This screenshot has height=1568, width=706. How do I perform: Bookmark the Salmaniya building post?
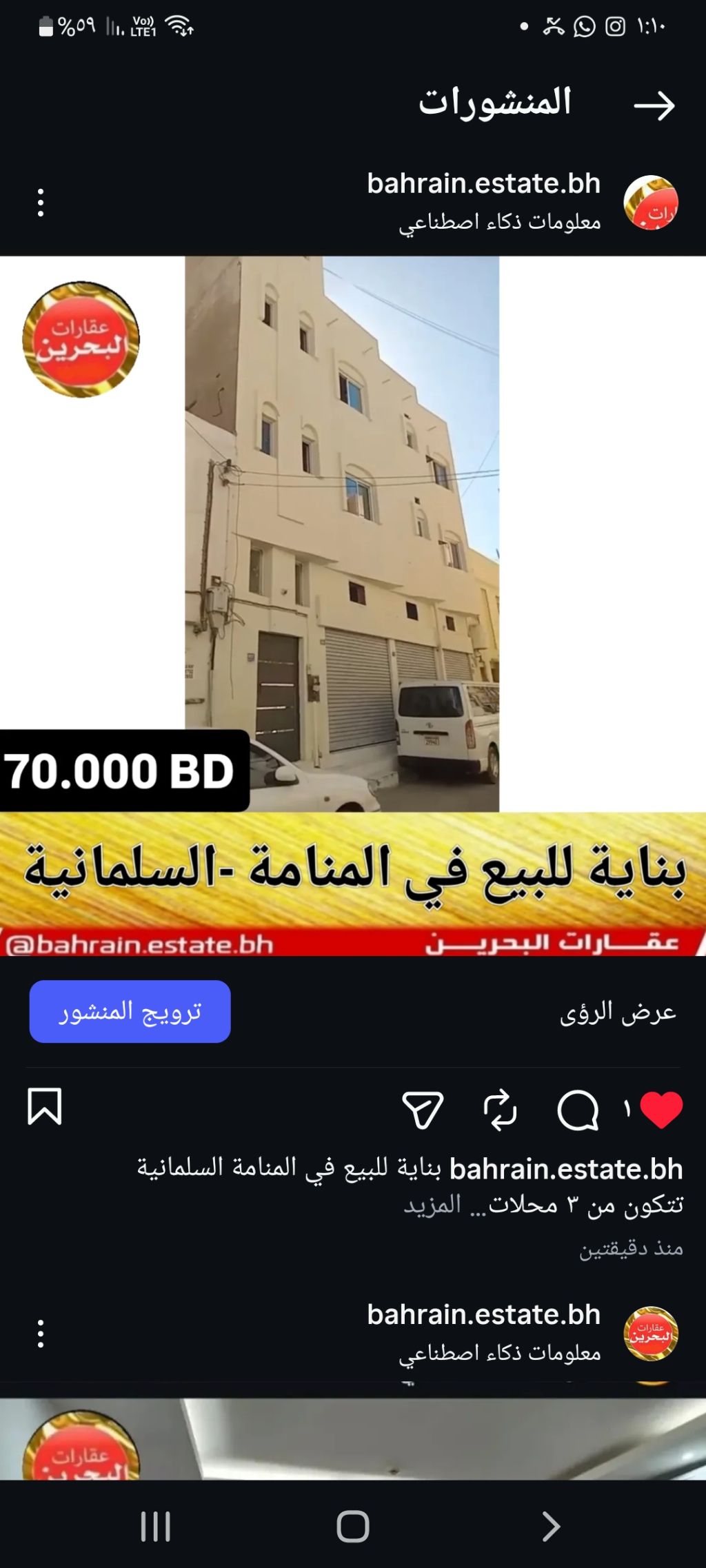45,1107
